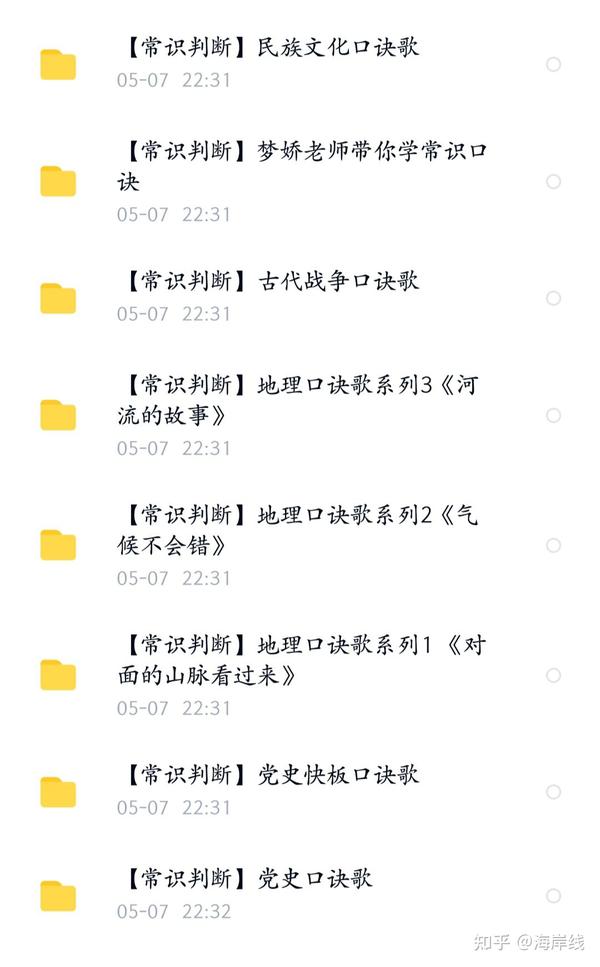The image size is (600, 967).
Task: Select the 梦娇老师带你学常识口诀 checkbox
Action: pos(553,181)
